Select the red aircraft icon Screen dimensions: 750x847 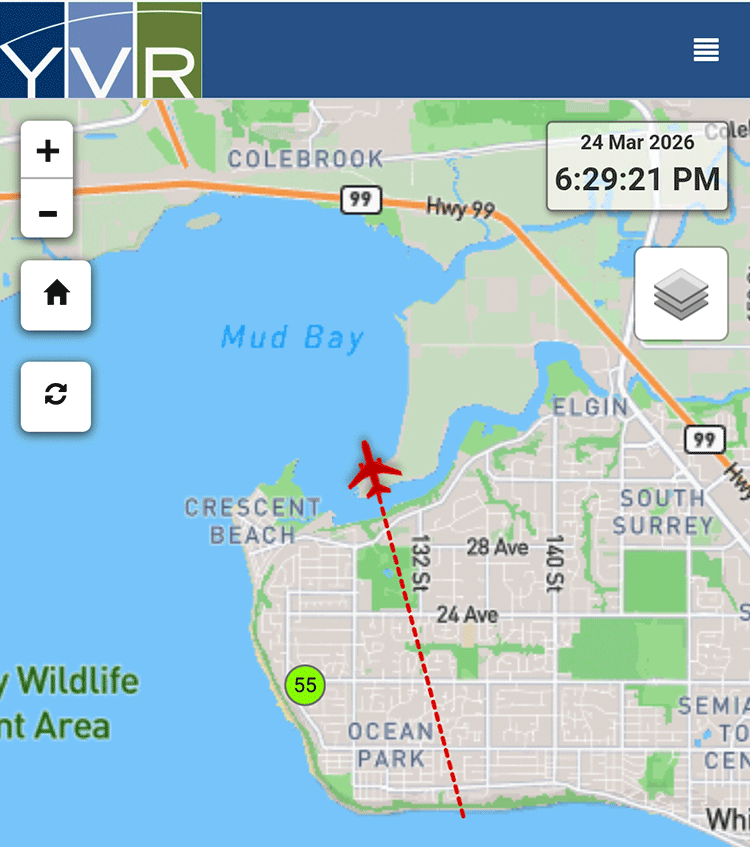pyautogui.click(x=374, y=470)
